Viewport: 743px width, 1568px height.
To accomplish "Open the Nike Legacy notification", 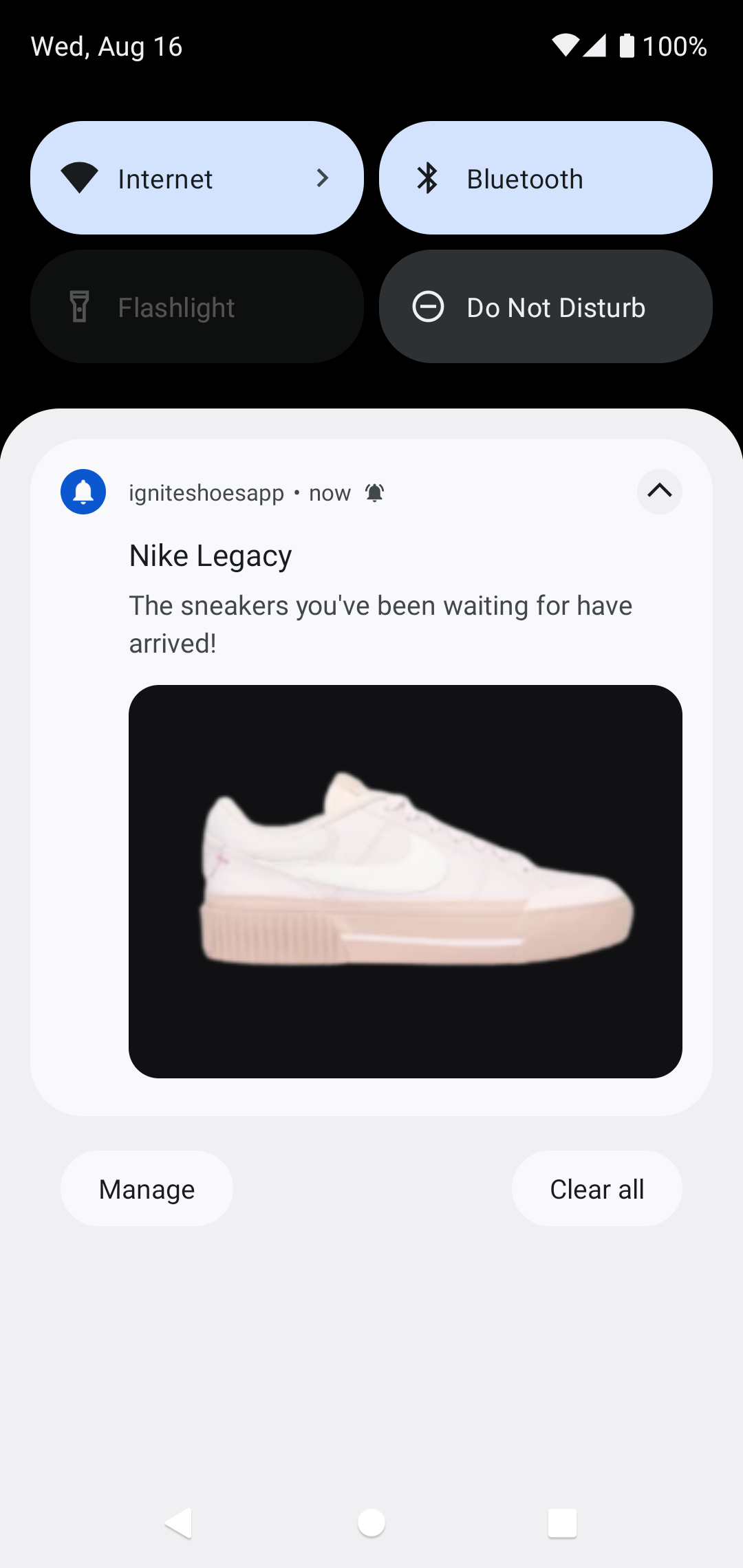I will click(x=371, y=777).
